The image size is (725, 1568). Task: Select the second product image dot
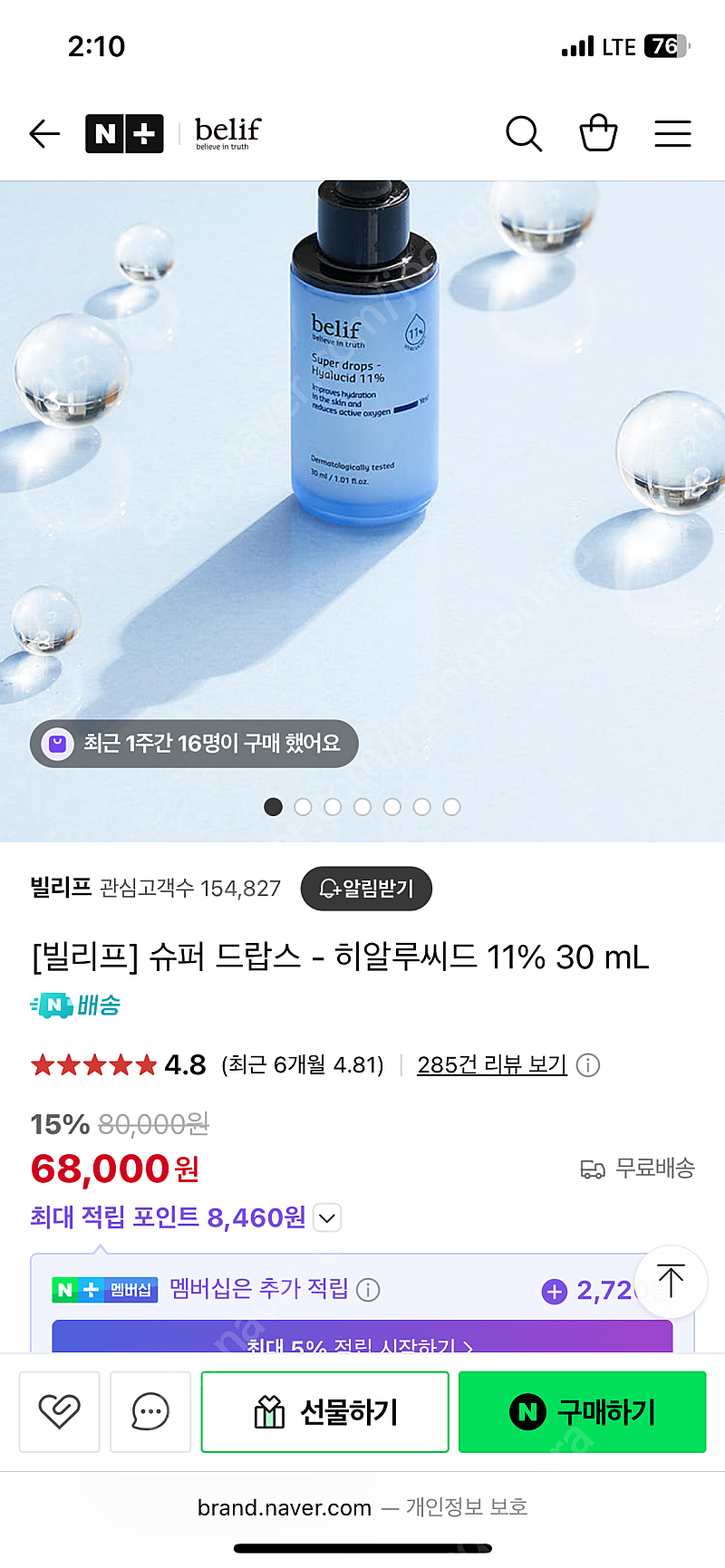[303, 807]
